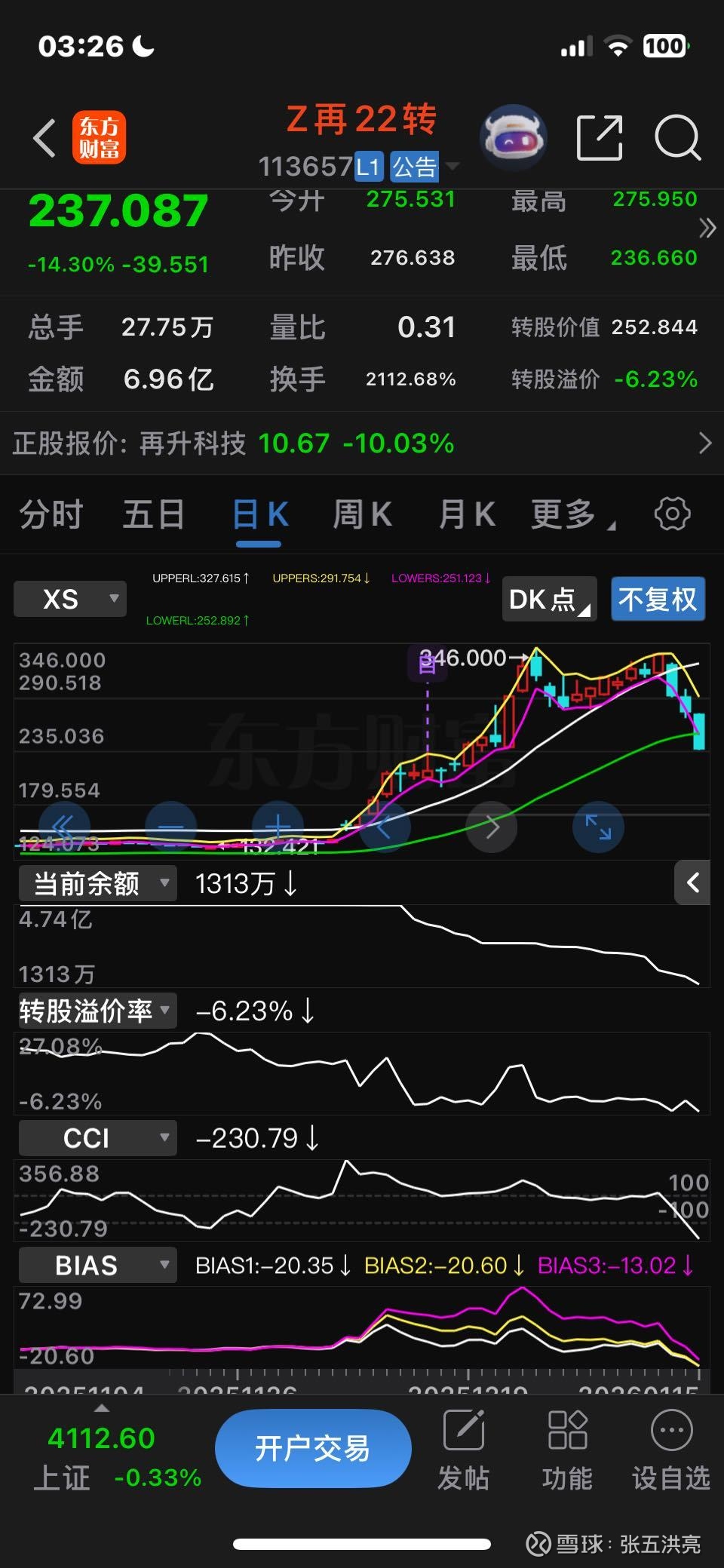The height and width of the screenshot is (1568, 724).
Task: Open the XS indicator dropdown
Action: tap(69, 599)
